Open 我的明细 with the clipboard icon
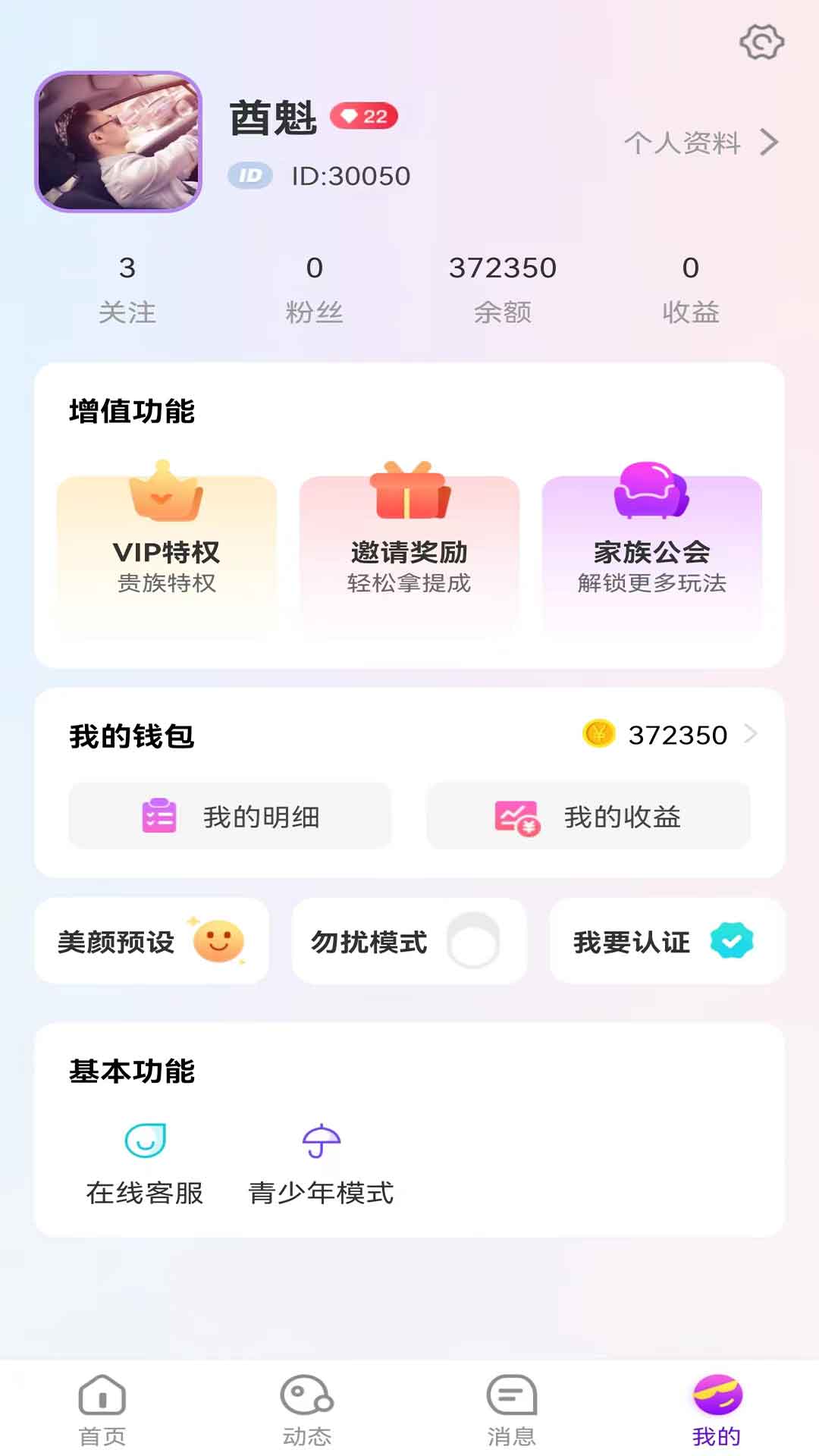 click(158, 816)
